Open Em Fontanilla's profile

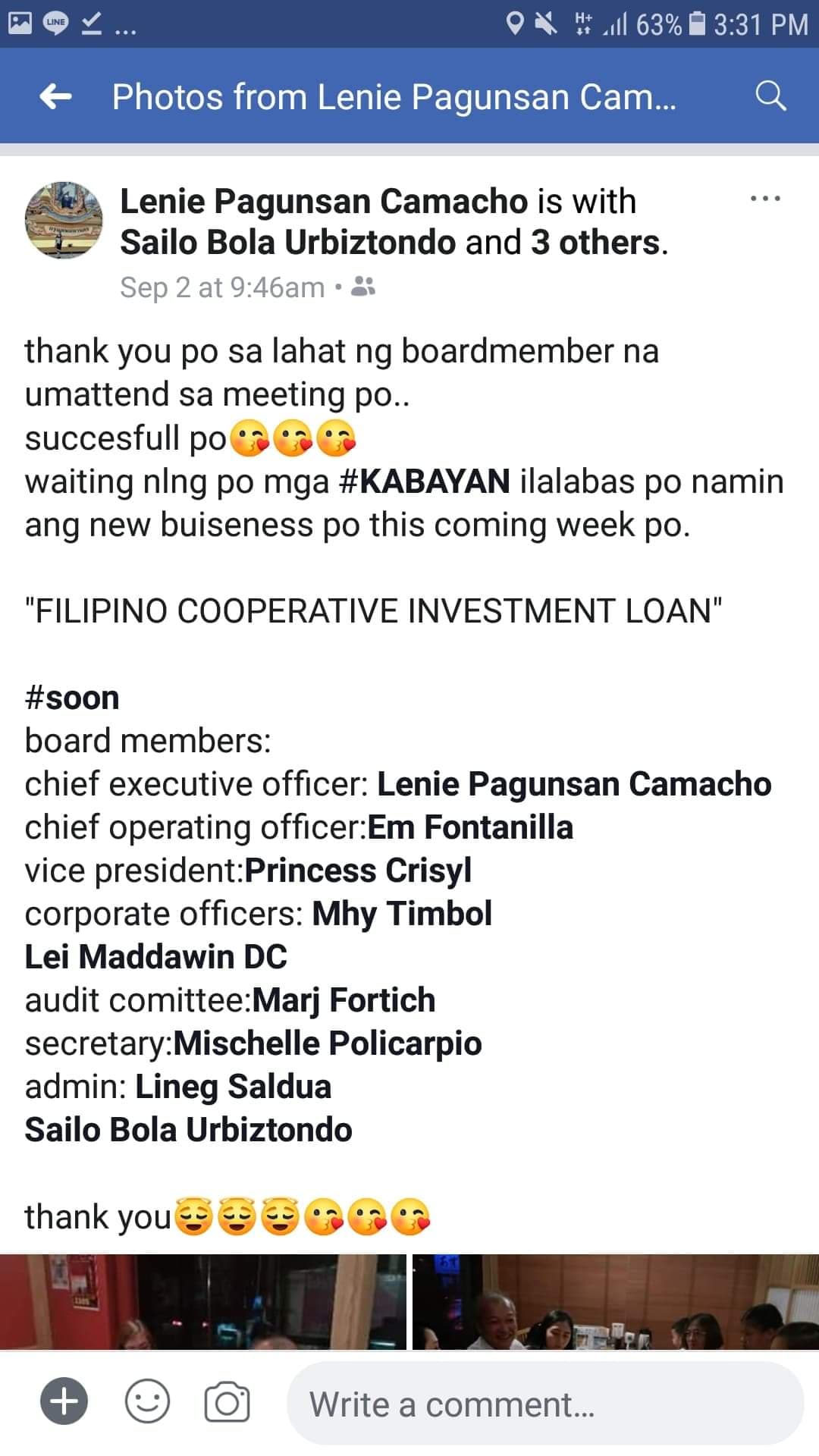coord(470,827)
